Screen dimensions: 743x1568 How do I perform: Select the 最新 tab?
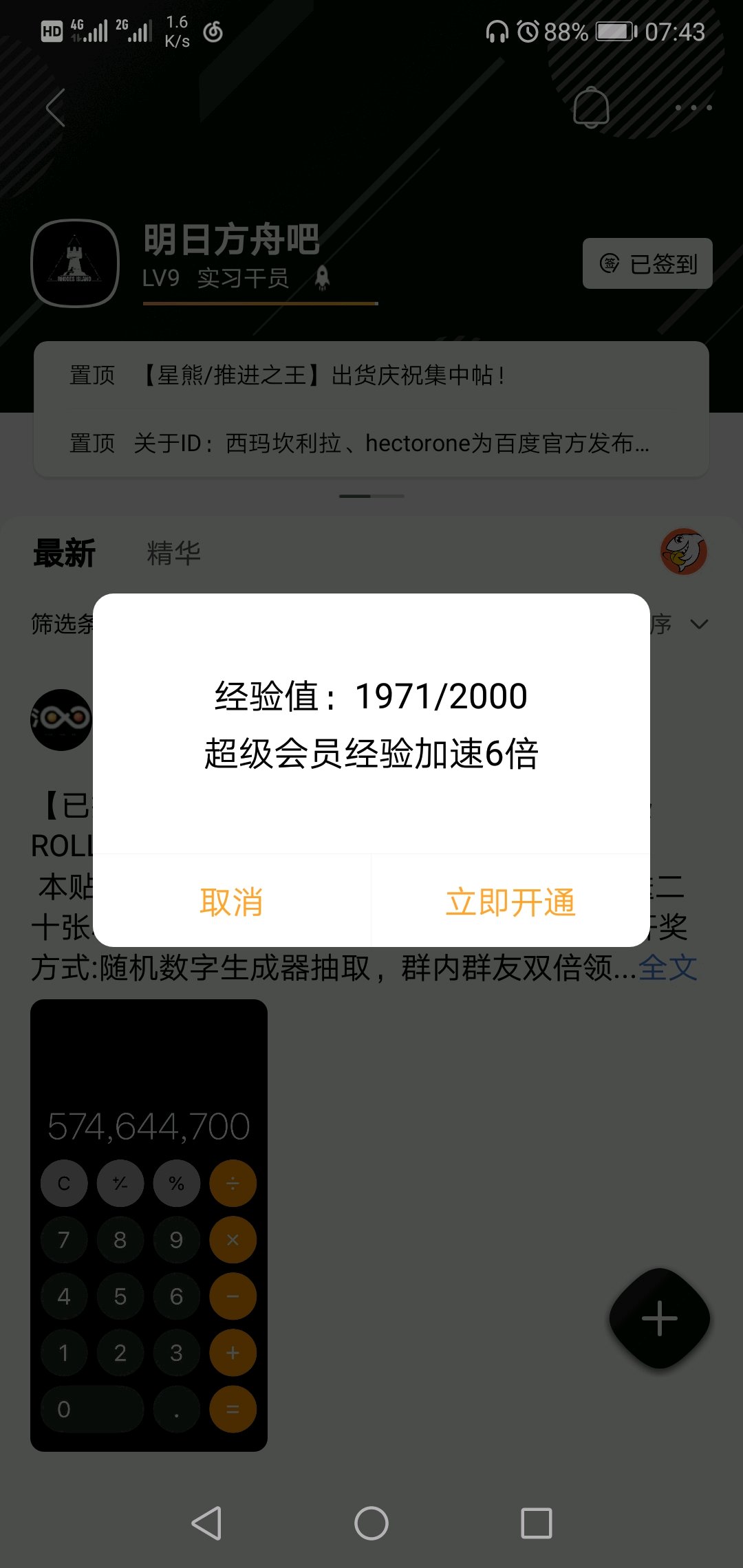(65, 553)
